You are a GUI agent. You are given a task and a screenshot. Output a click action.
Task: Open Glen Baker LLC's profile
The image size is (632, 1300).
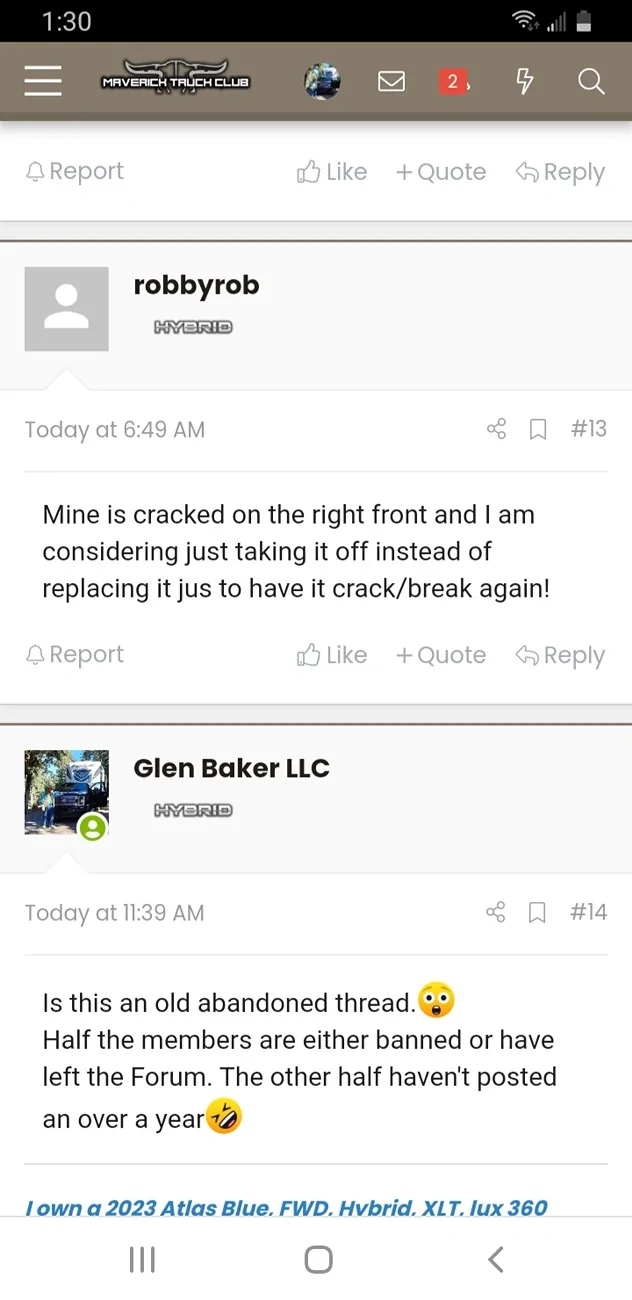pos(231,768)
